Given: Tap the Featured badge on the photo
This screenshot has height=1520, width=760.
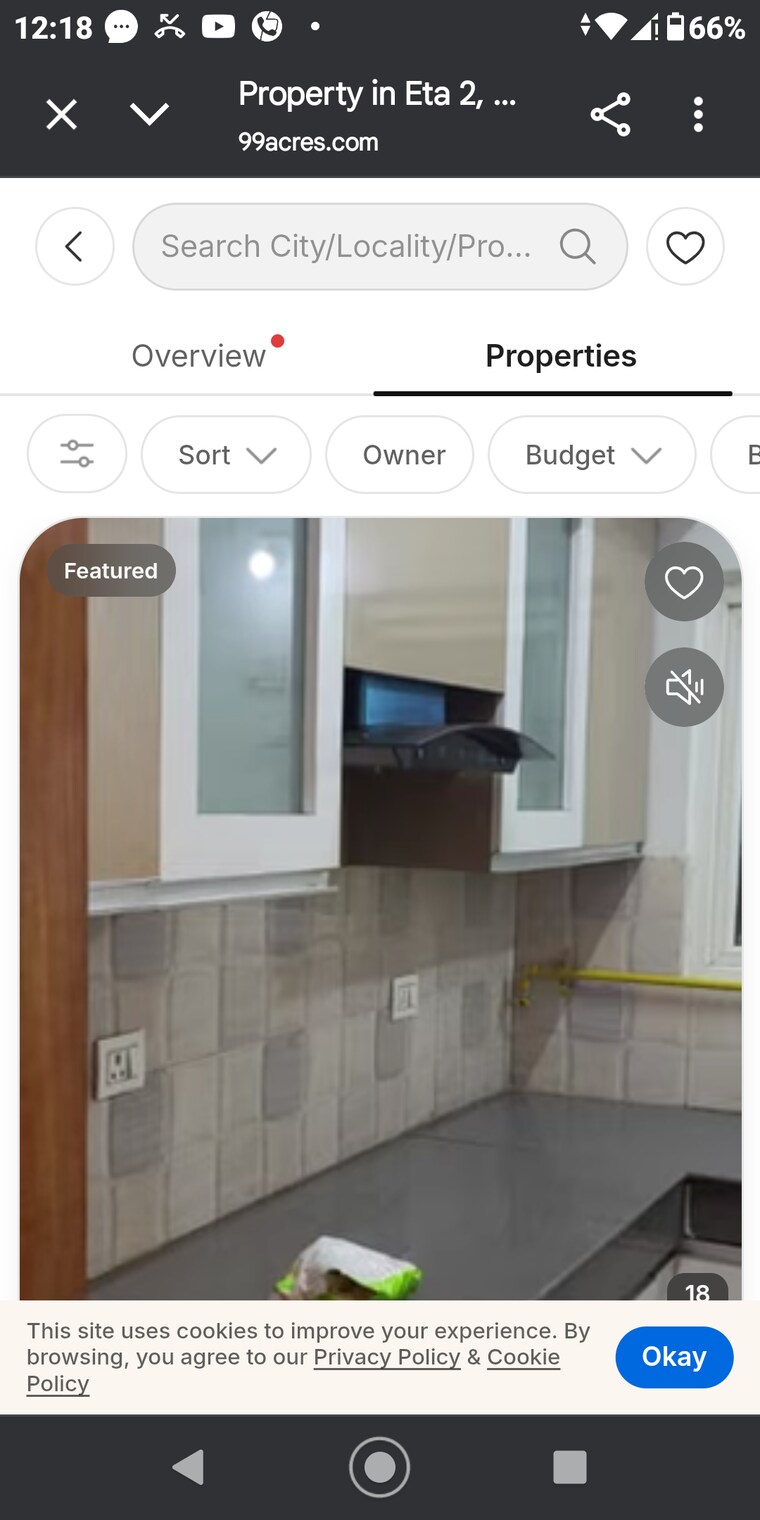Looking at the screenshot, I should 110,570.
